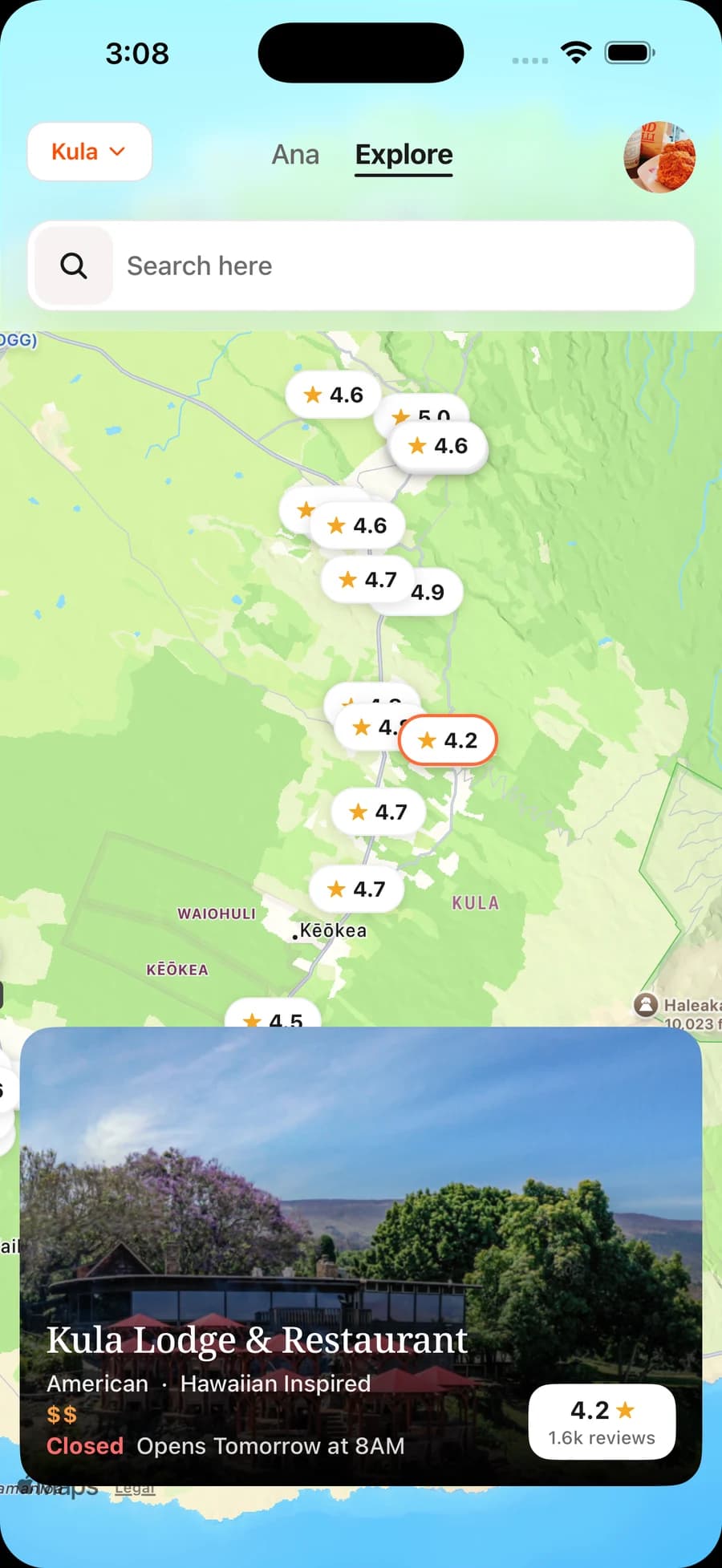Select the highlighted 4.2 map marker

click(x=448, y=740)
